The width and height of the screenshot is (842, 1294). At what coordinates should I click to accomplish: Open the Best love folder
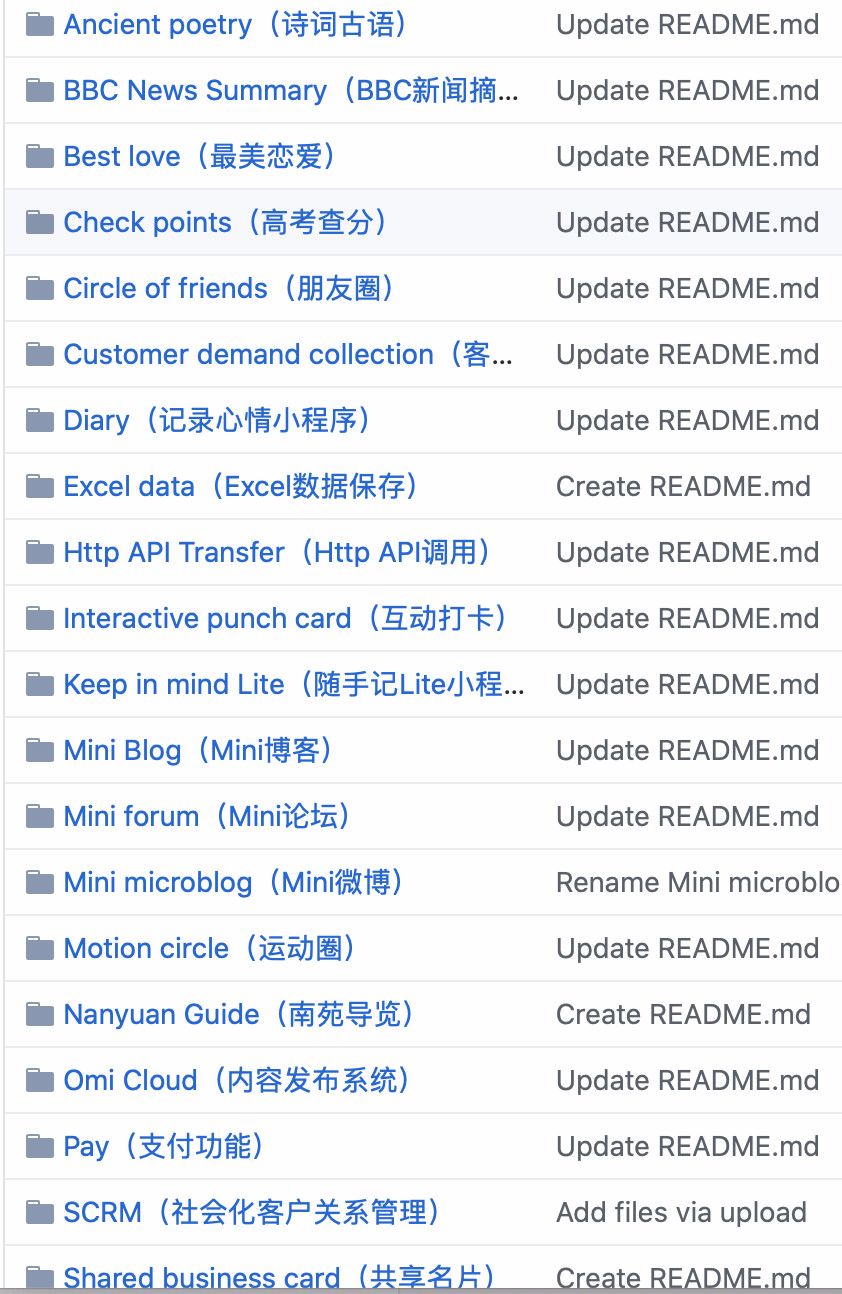coord(200,156)
